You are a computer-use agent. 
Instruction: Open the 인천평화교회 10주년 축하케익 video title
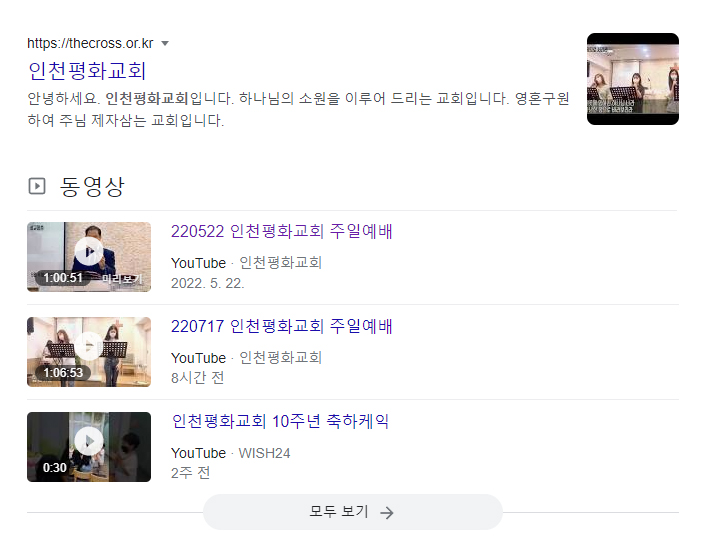(x=280, y=422)
